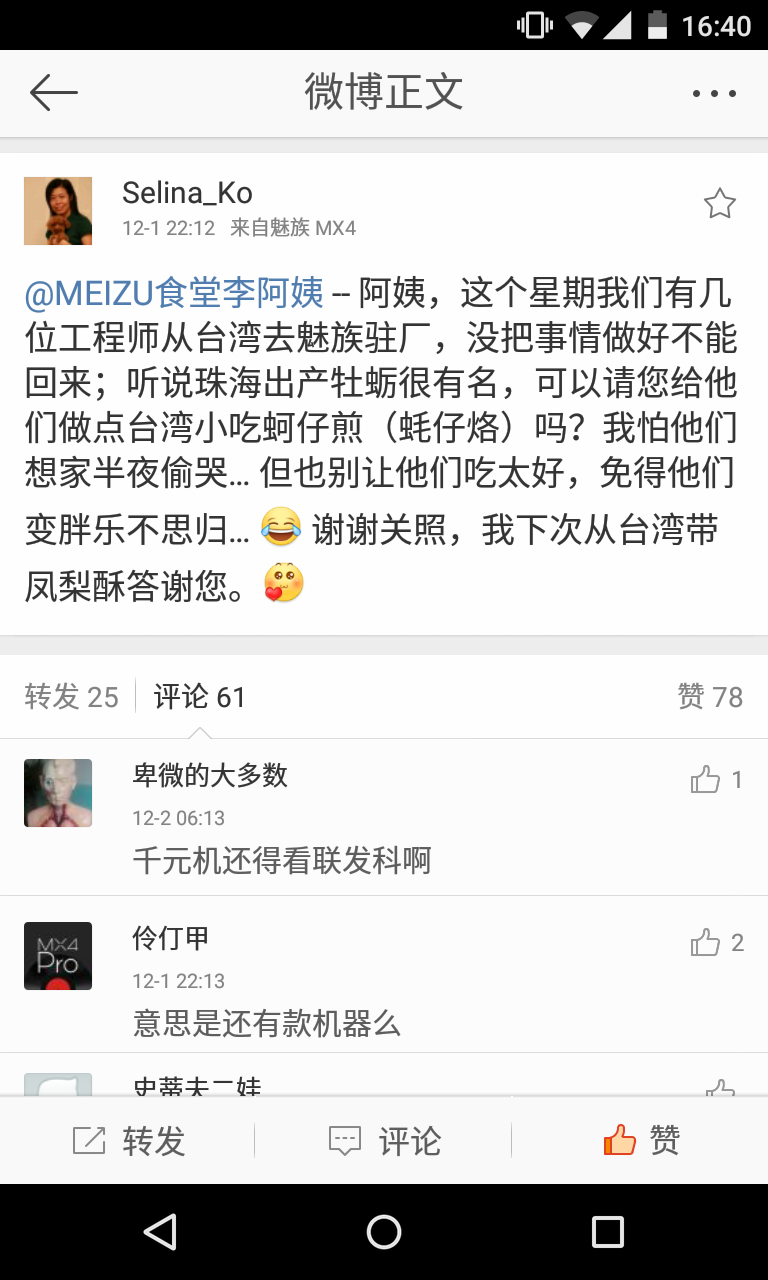Viewport: 768px width, 1280px height.
Task: Open the @MEIZU食堂李阿姨 mention link
Action: click(x=174, y=293)
